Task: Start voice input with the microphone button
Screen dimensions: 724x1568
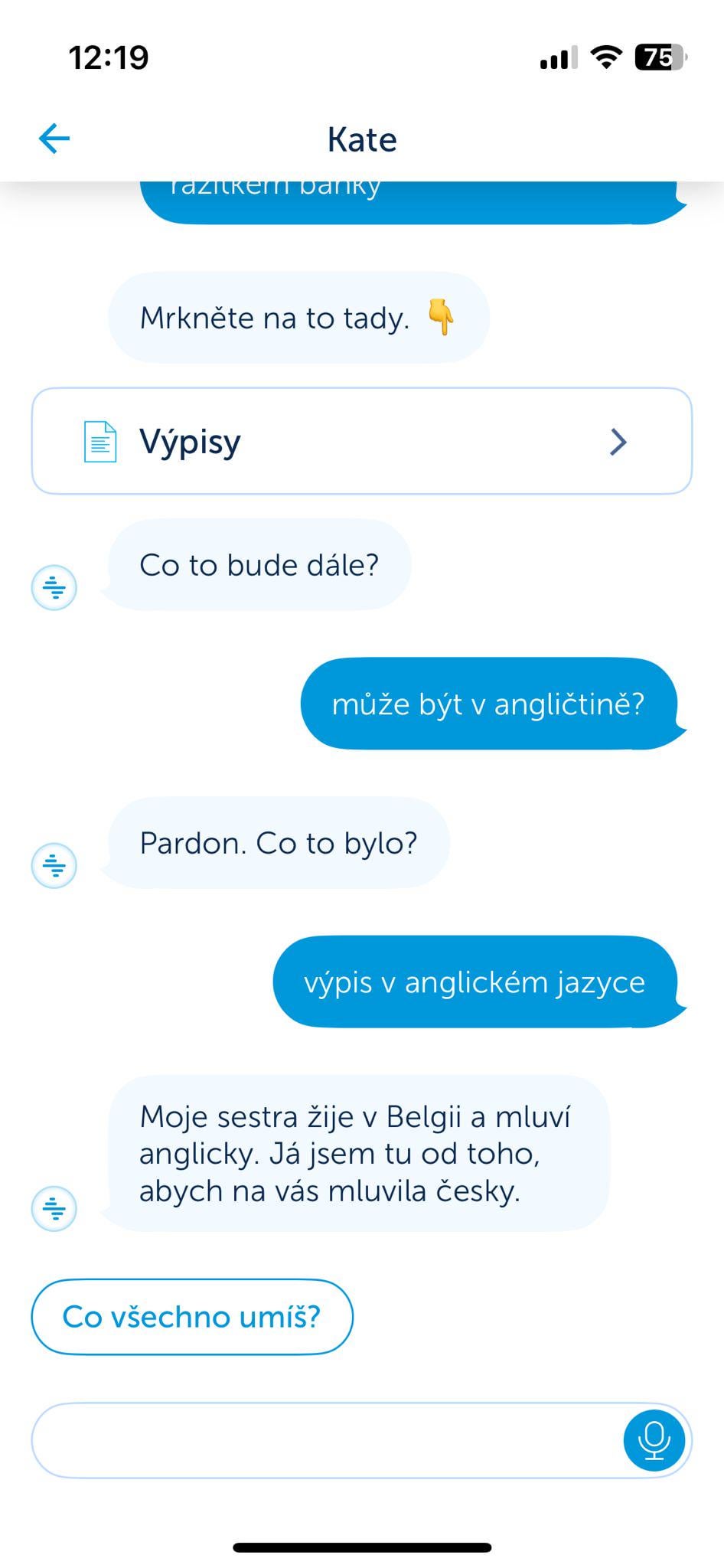Action: coord(654,1440)
